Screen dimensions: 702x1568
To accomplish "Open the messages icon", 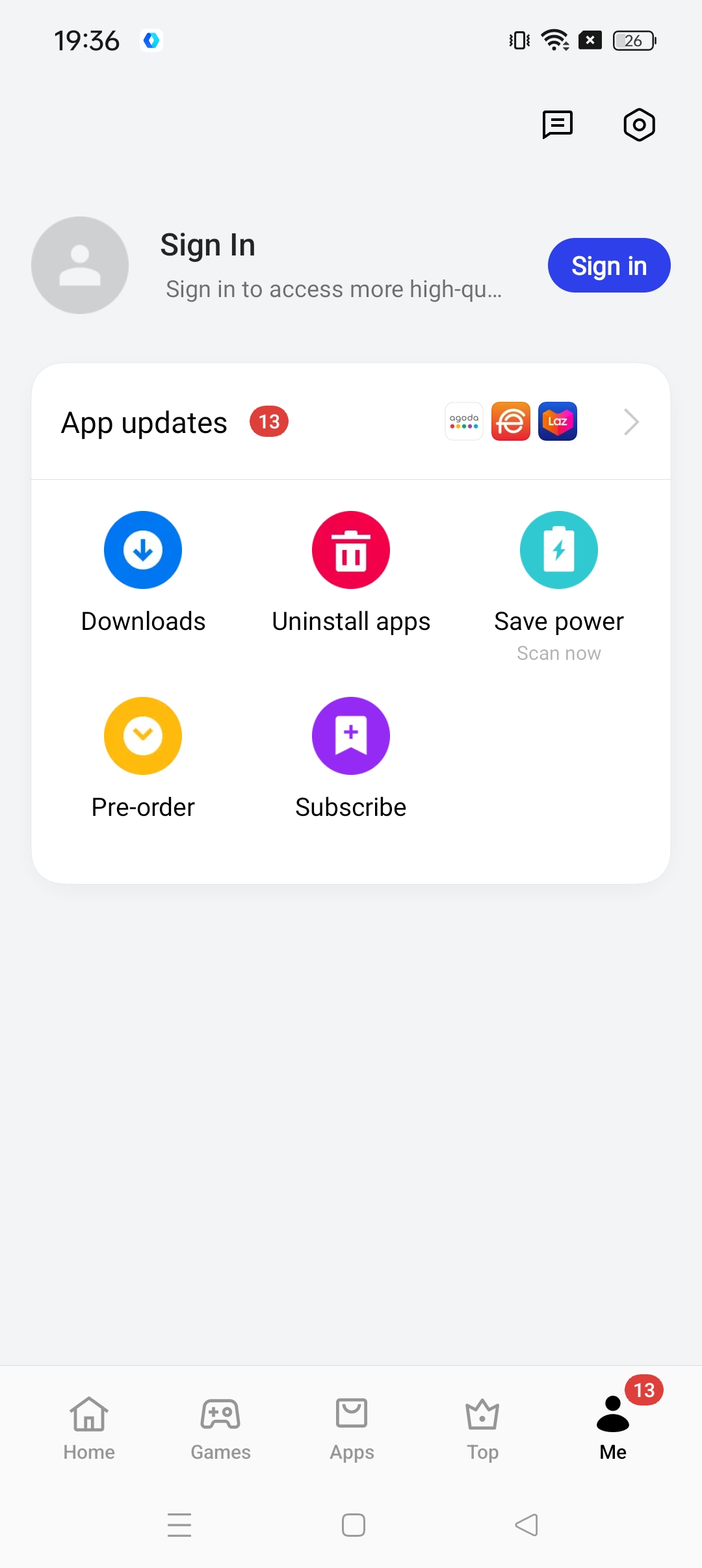I will click(x=557, y=124).
